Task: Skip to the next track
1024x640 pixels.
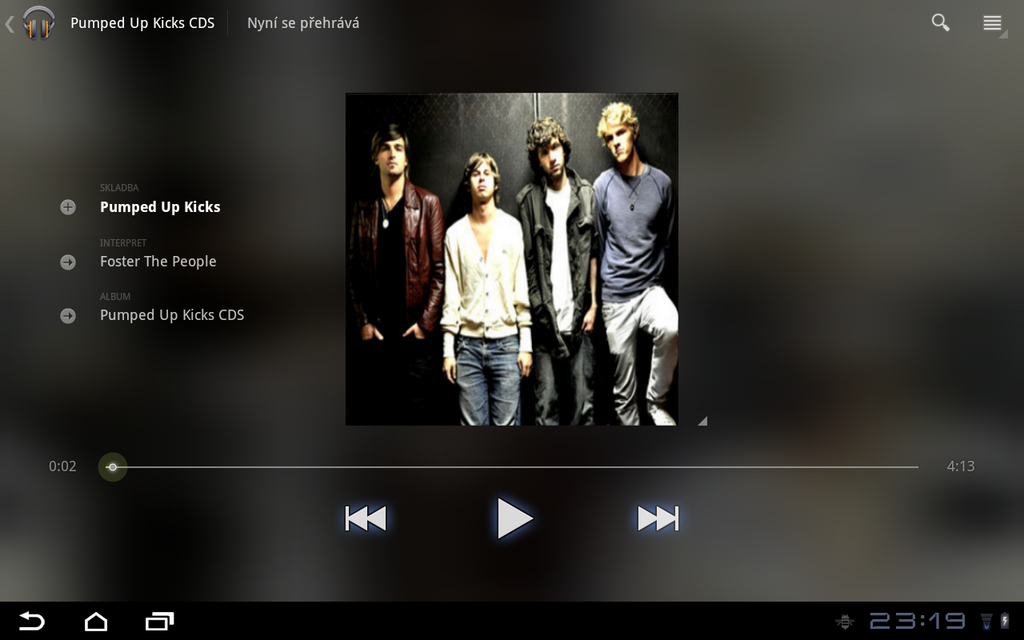Action: 658,518
